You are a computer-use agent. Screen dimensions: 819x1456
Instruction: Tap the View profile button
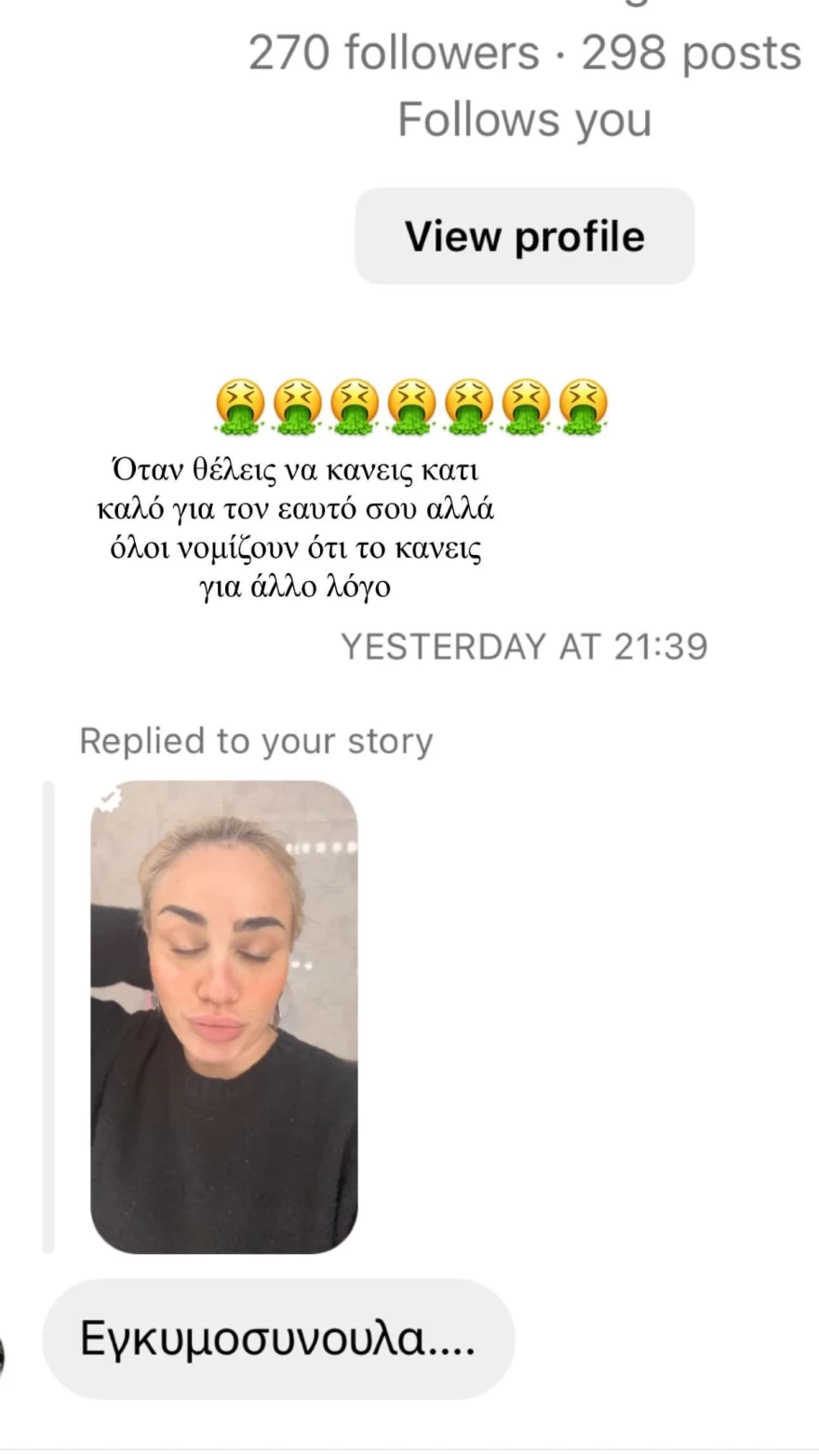point(524,236)
